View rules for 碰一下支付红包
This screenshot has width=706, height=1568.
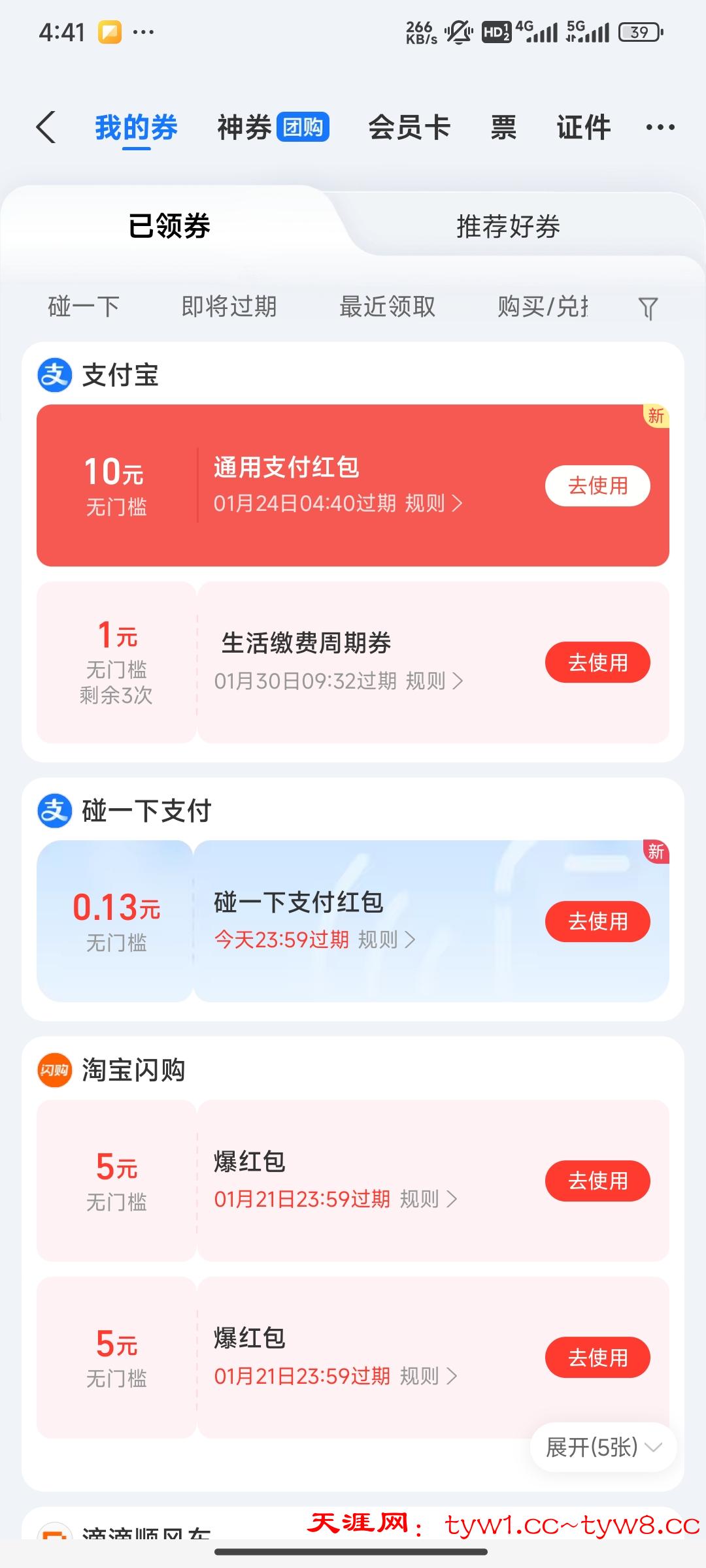[x=386, y=939]
